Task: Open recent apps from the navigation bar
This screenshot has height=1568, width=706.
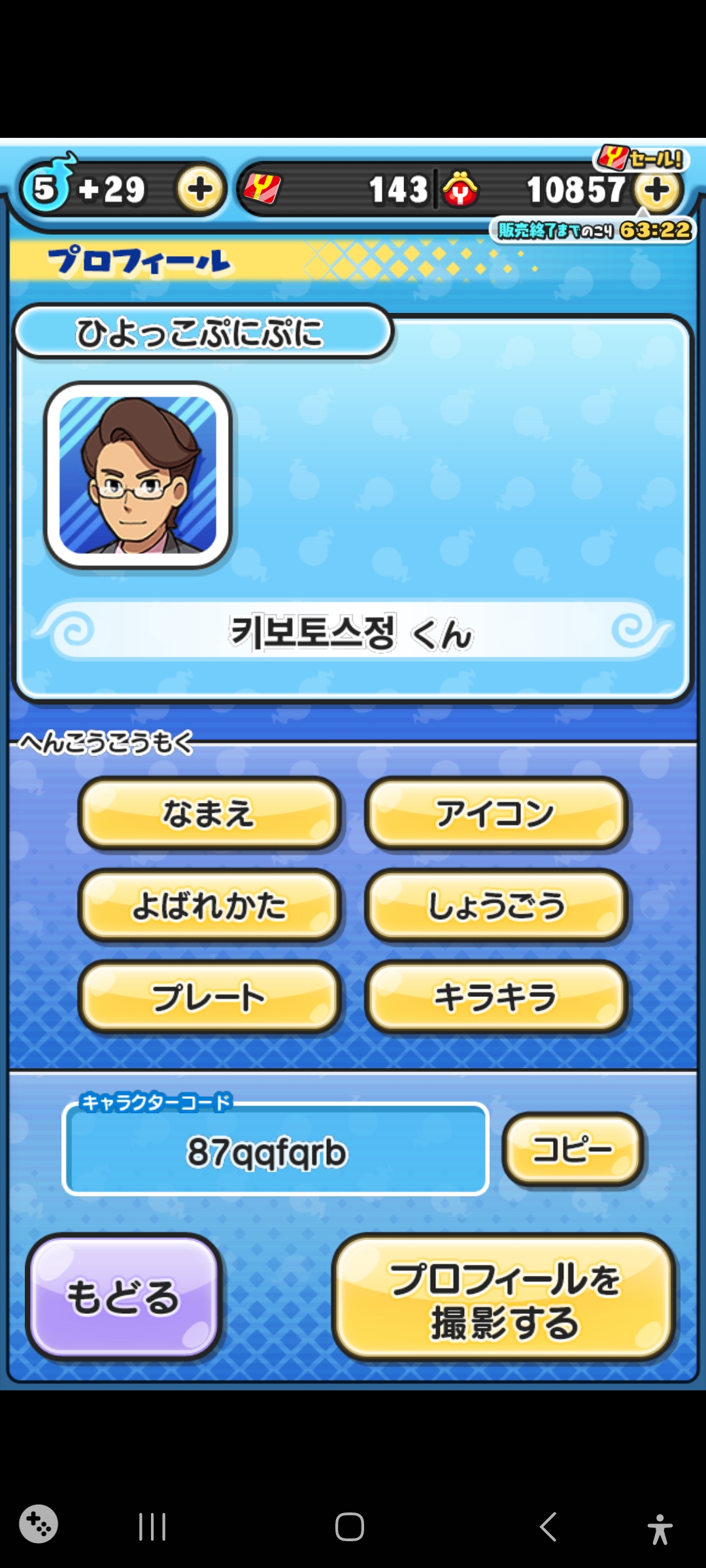Action: pos(152,1527)
